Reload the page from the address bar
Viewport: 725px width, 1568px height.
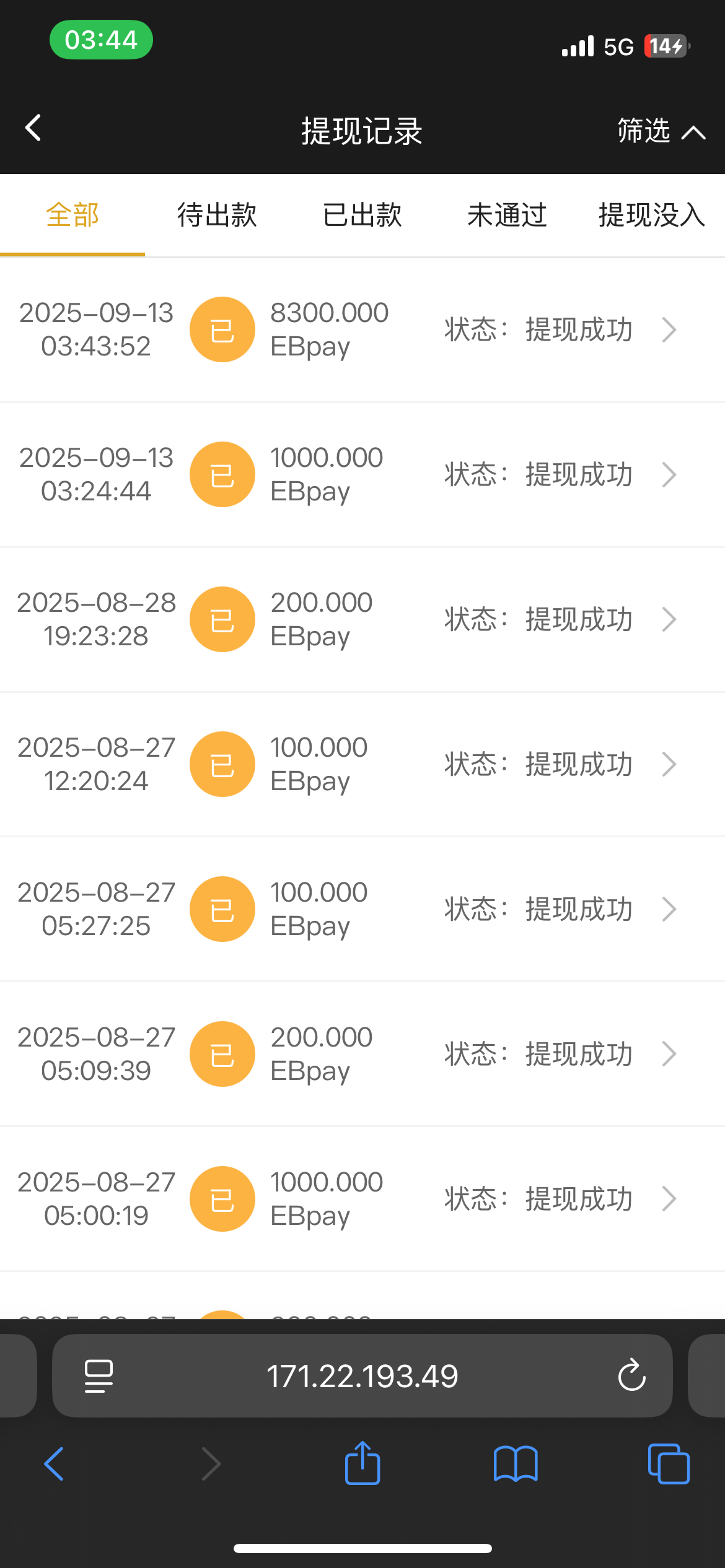[x=631, y=1376]
